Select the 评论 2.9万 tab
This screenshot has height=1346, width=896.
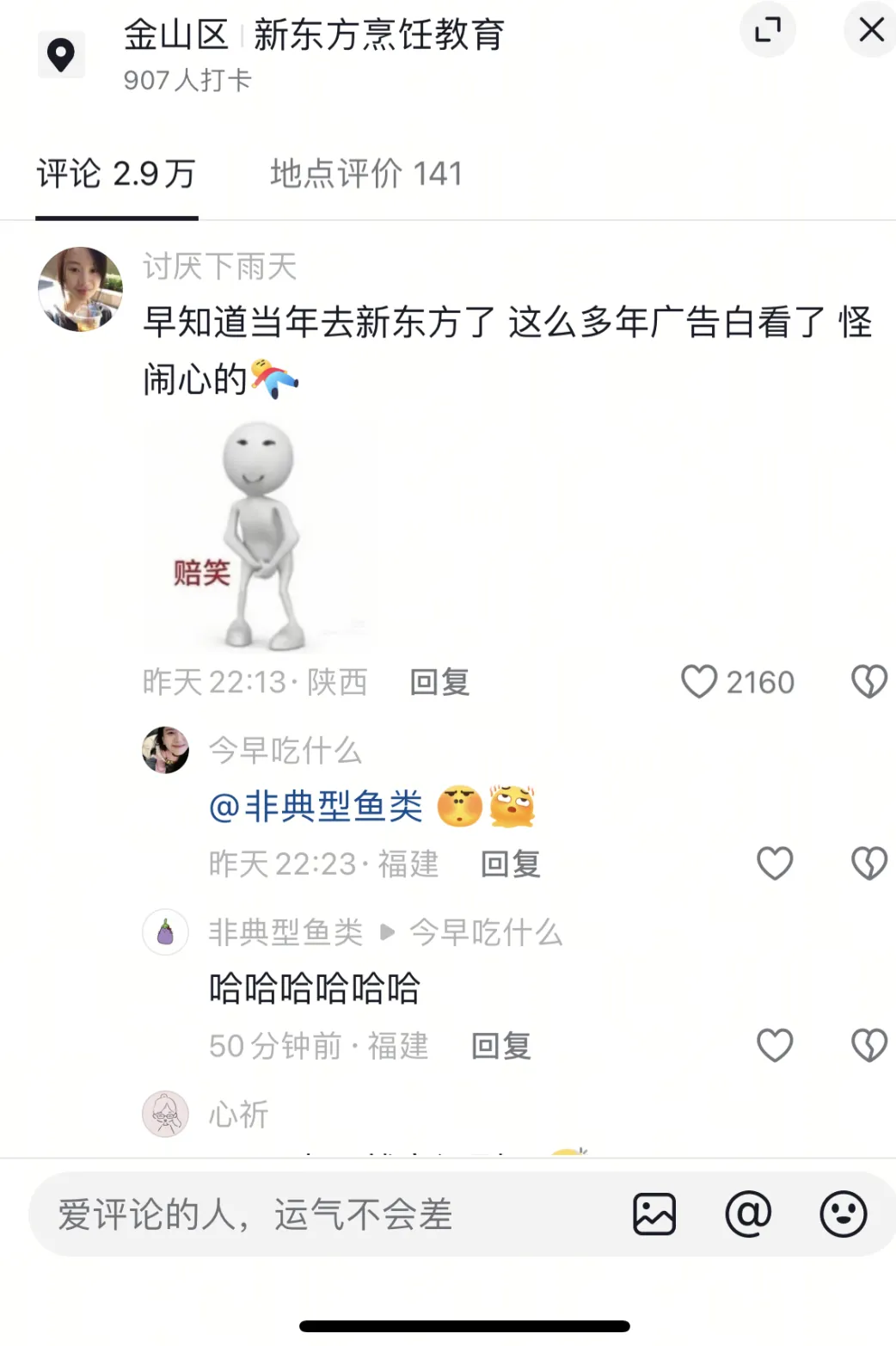(x=116, y=174)
